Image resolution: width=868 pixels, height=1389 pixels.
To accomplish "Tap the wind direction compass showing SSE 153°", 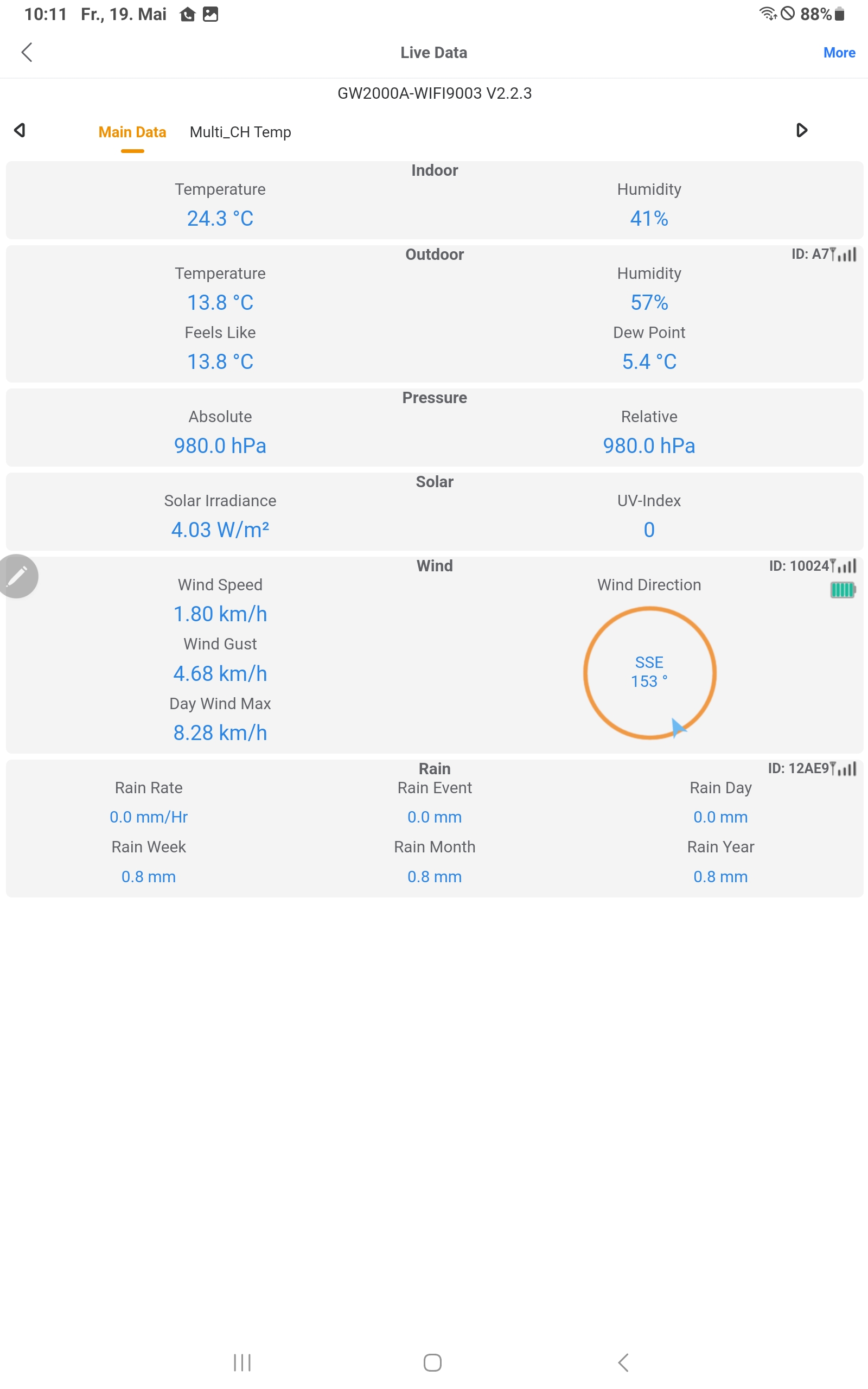I will coord(649,673).
